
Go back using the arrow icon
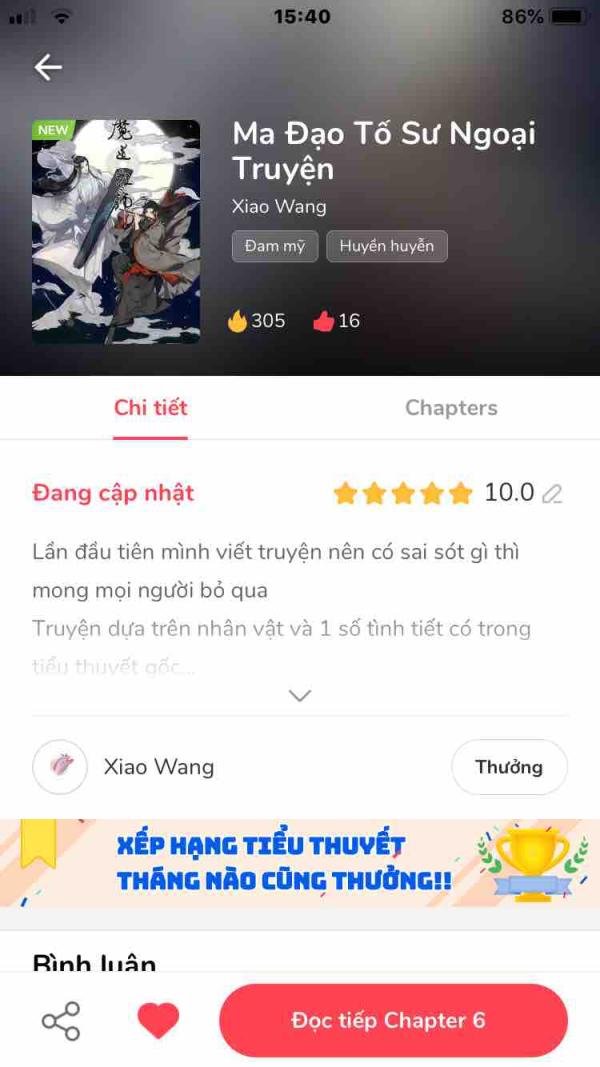48,67
